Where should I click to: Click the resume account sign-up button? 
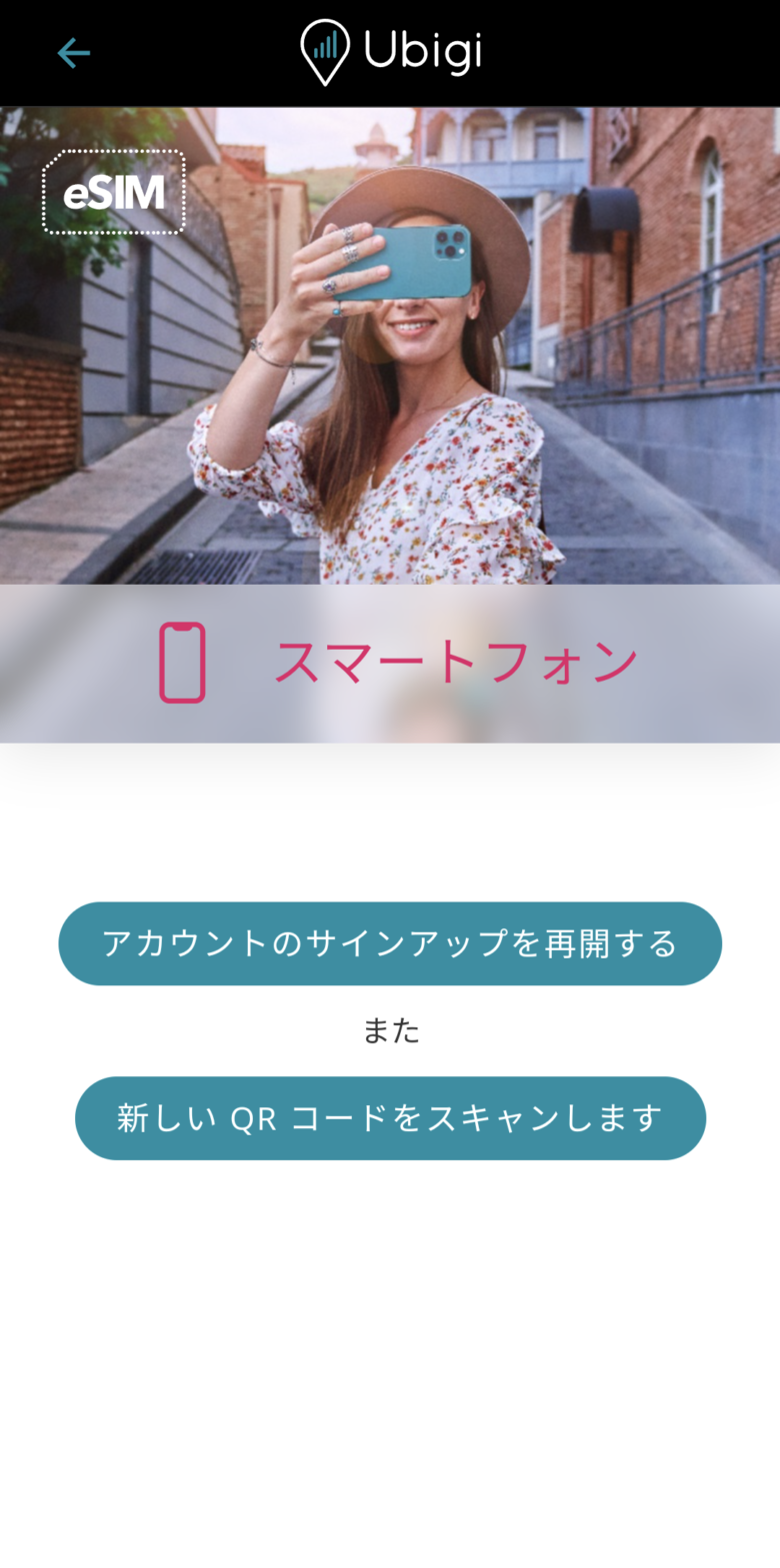(390, 942)
